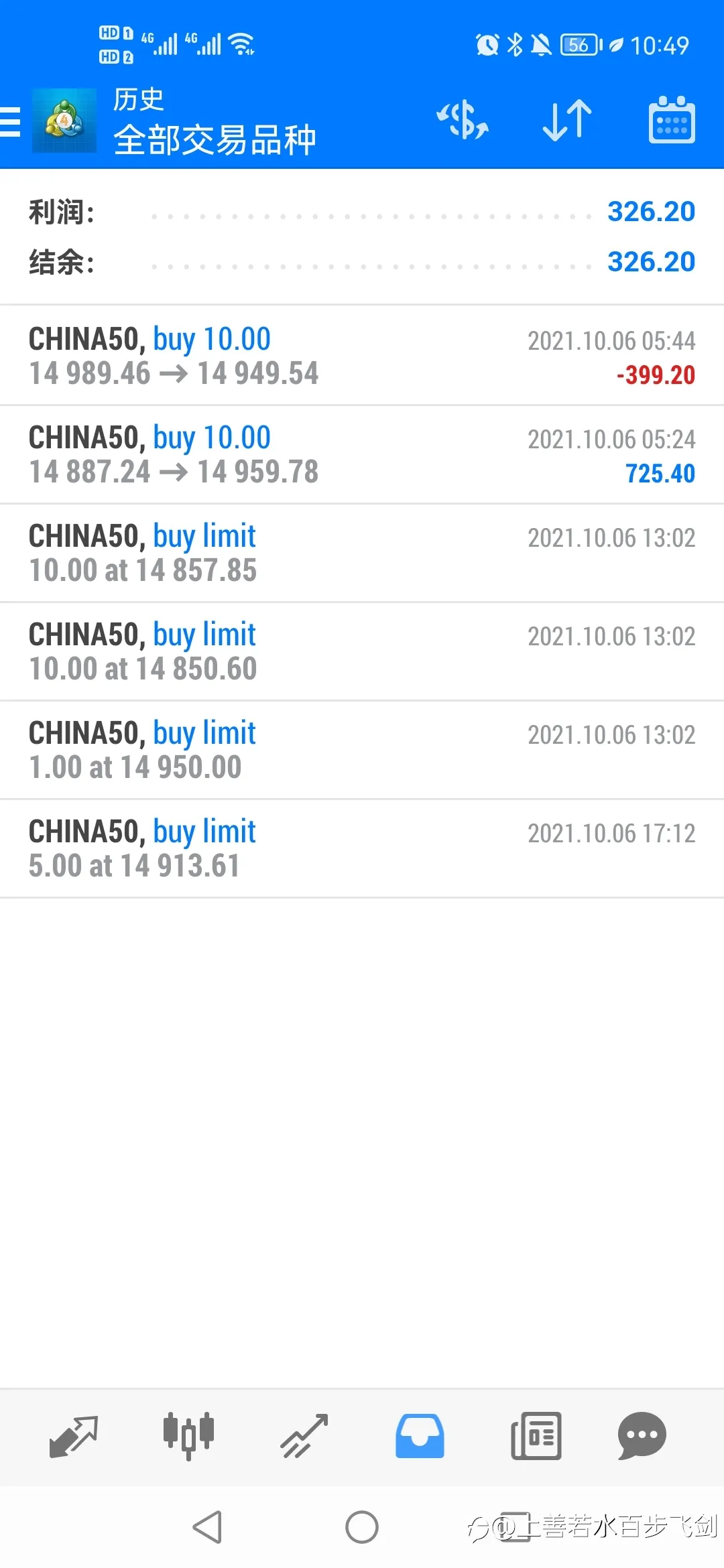The image size is (724, 1568).
Task: Tap the system back button
Action: pyautogui.click(x=207, y=1527)
